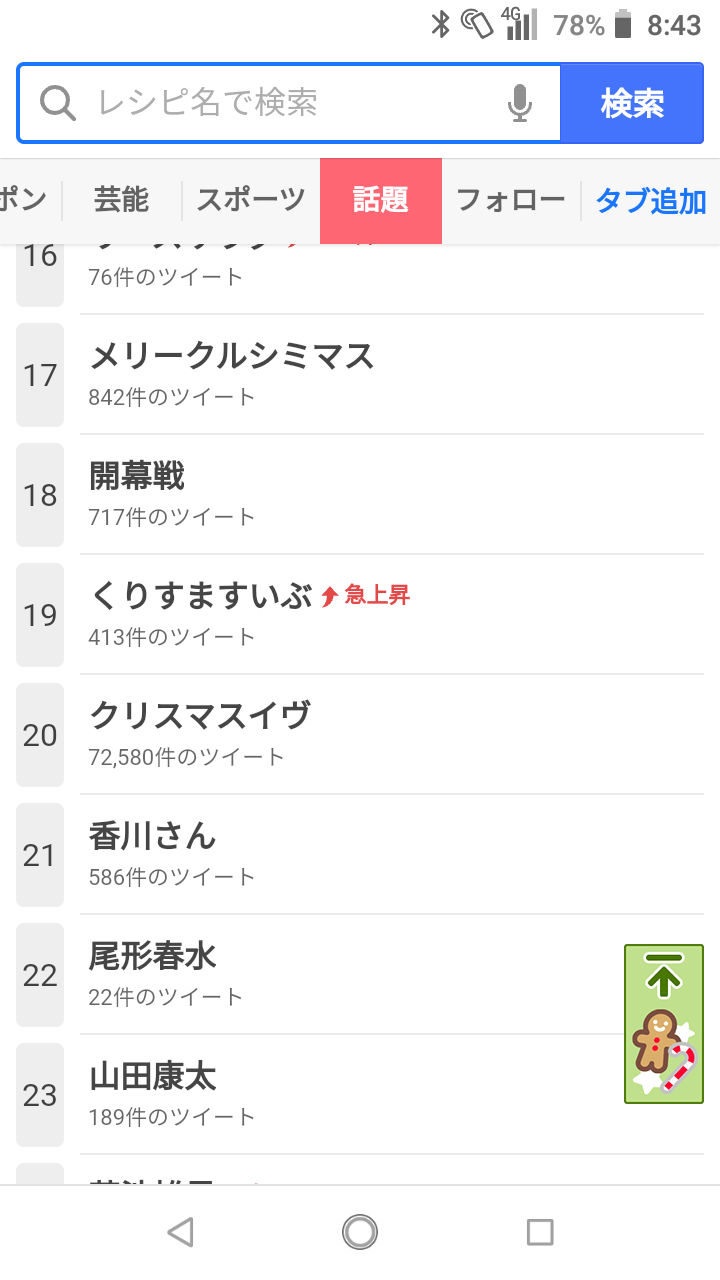Image resolution: width=720 pixels, height=1280 pixels.
Task: Tap the レシピ名で検索 search field
Action: pos(270,103)
